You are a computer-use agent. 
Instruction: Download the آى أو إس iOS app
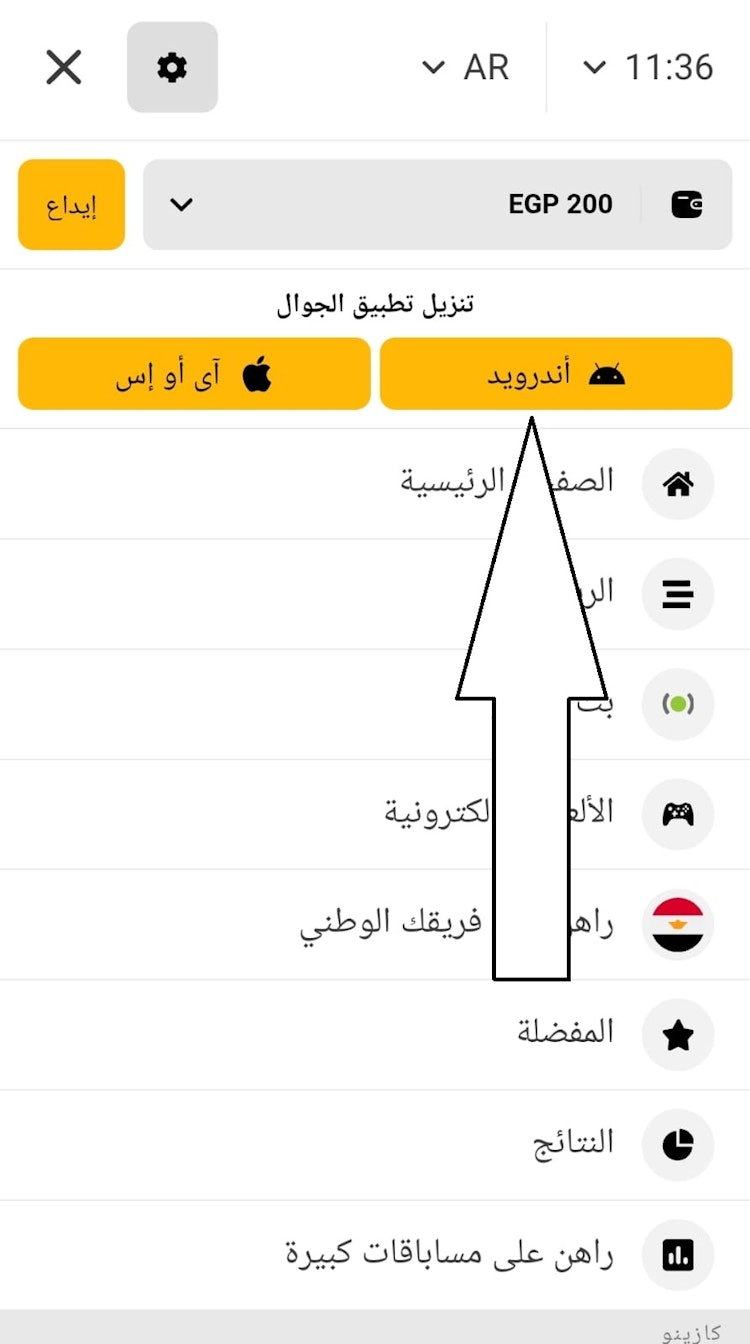tap(194, 374)
